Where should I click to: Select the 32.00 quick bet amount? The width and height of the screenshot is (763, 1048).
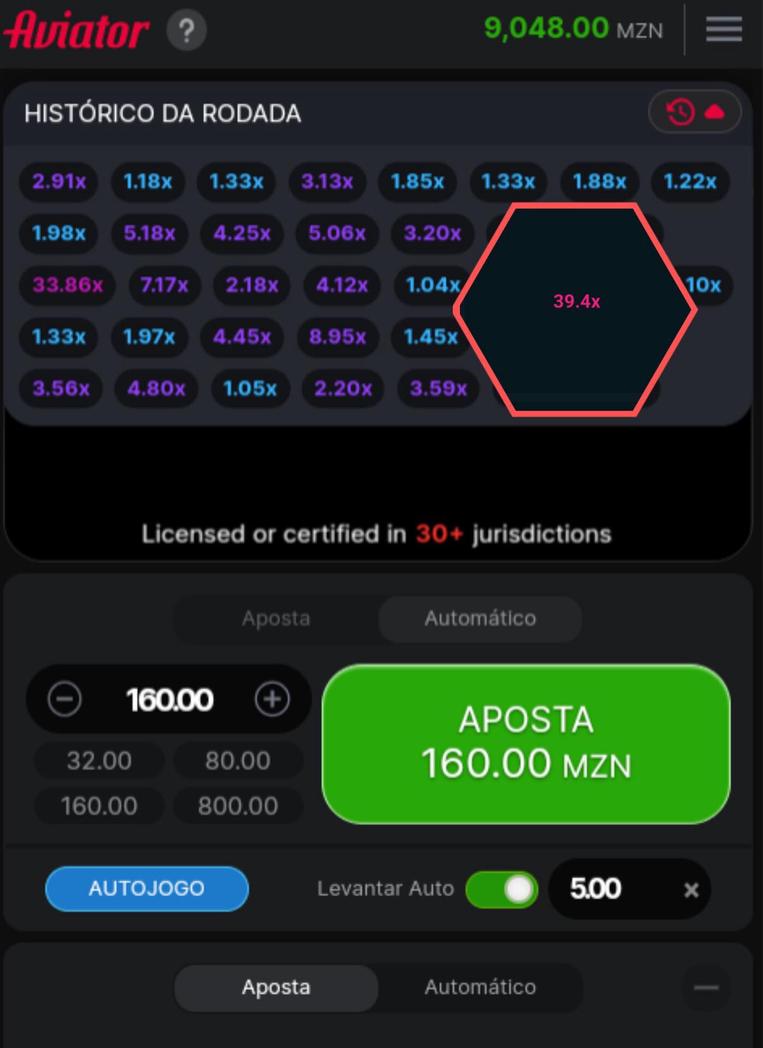98,760
